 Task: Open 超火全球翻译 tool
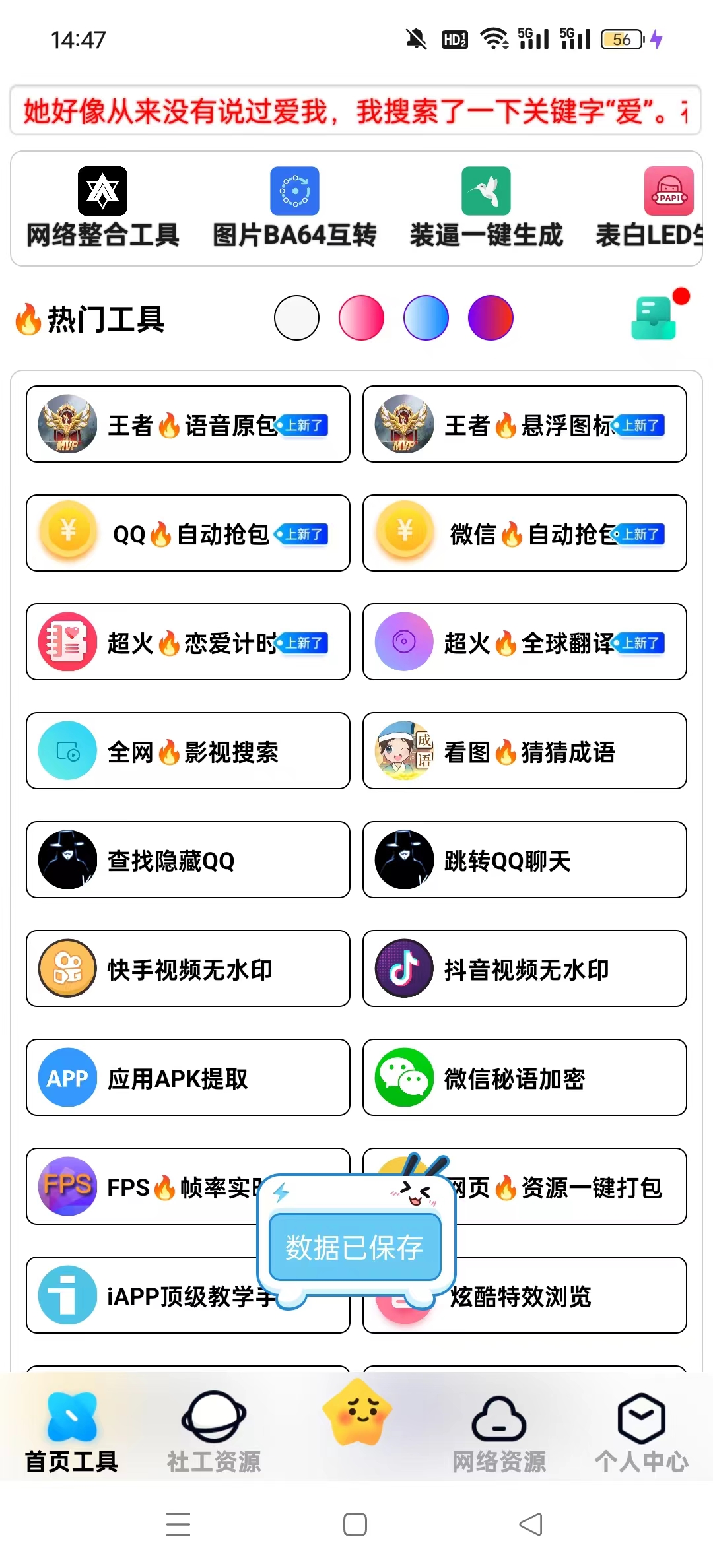(x=525, y=642)
